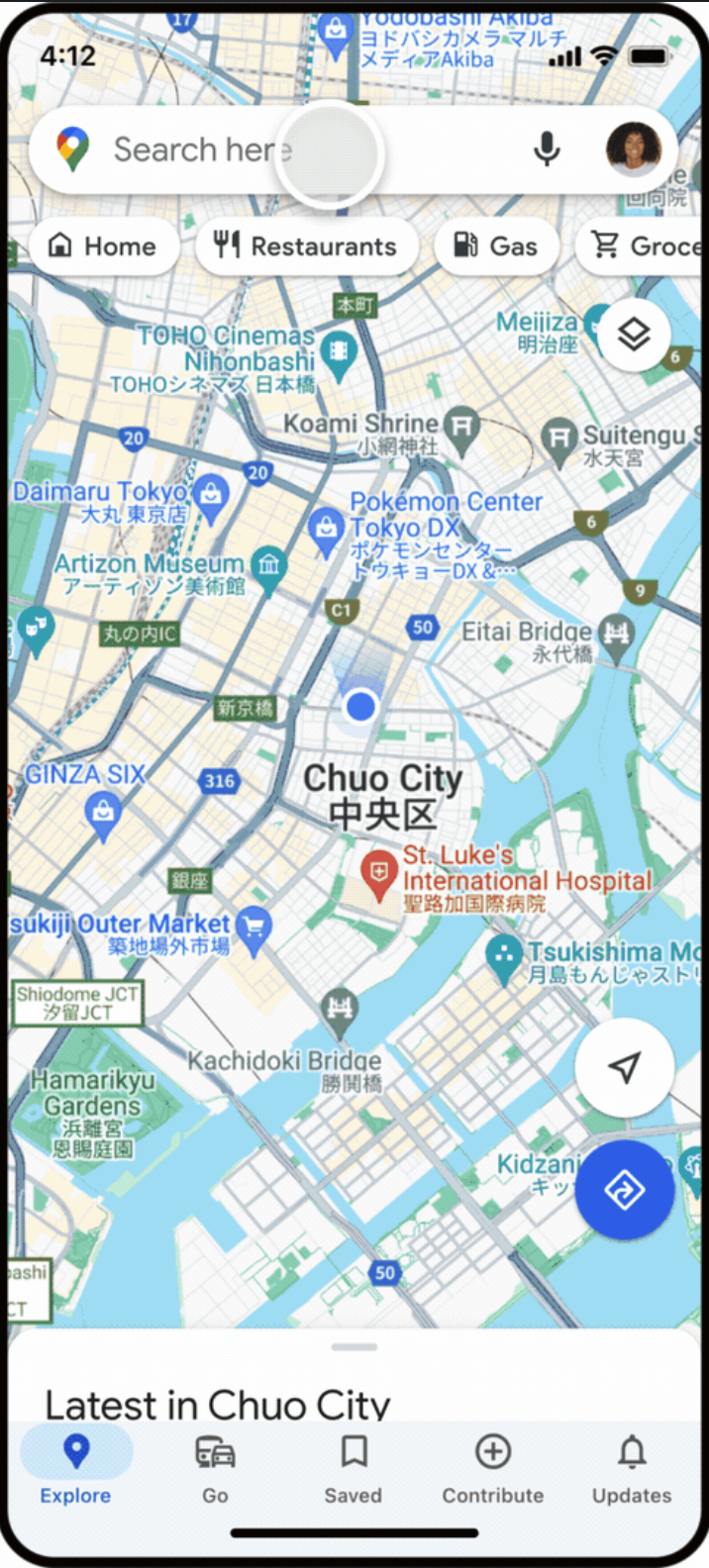Screen dimensions: 709x1568
Task: Show Gas stations chip
Action: (x=496, y=246)
